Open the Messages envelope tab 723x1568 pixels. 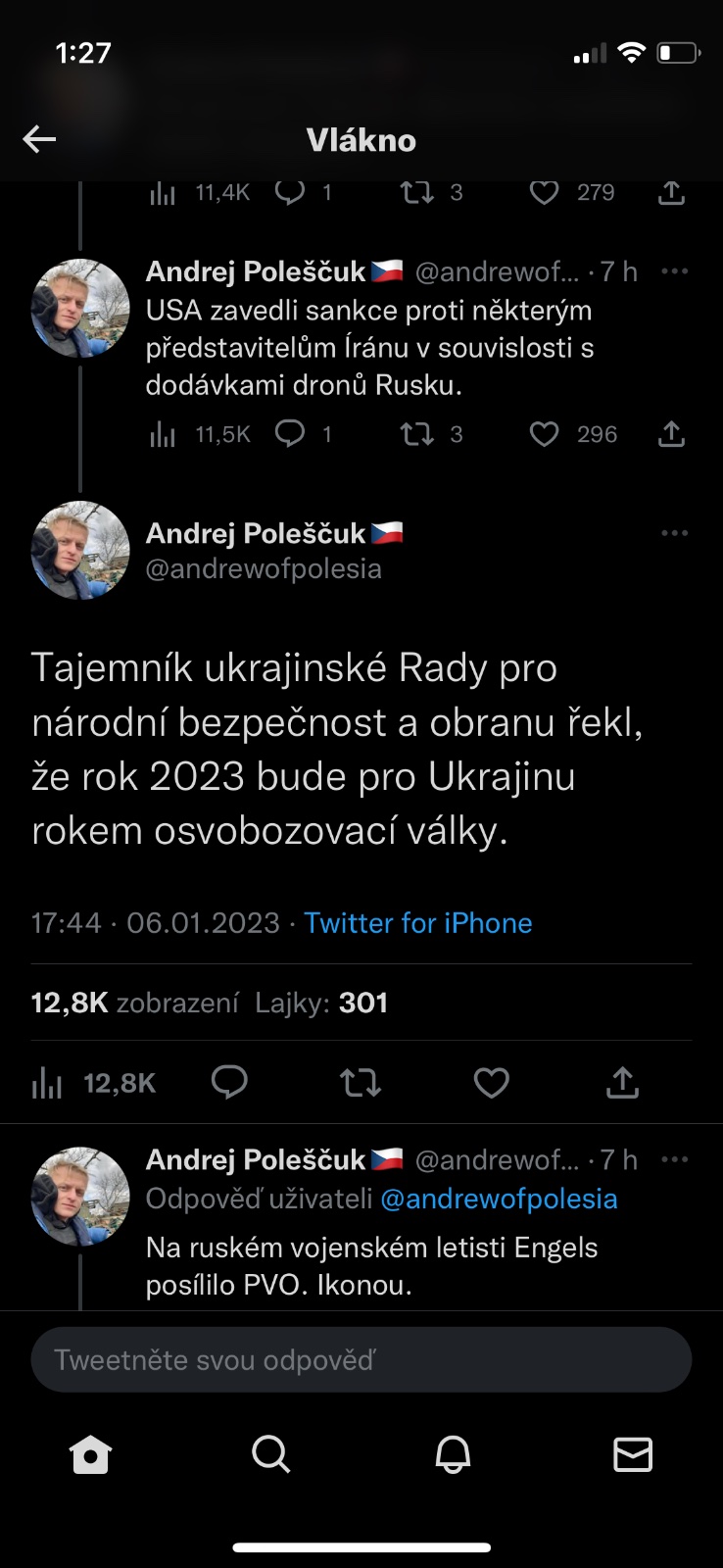point(633,1455)
